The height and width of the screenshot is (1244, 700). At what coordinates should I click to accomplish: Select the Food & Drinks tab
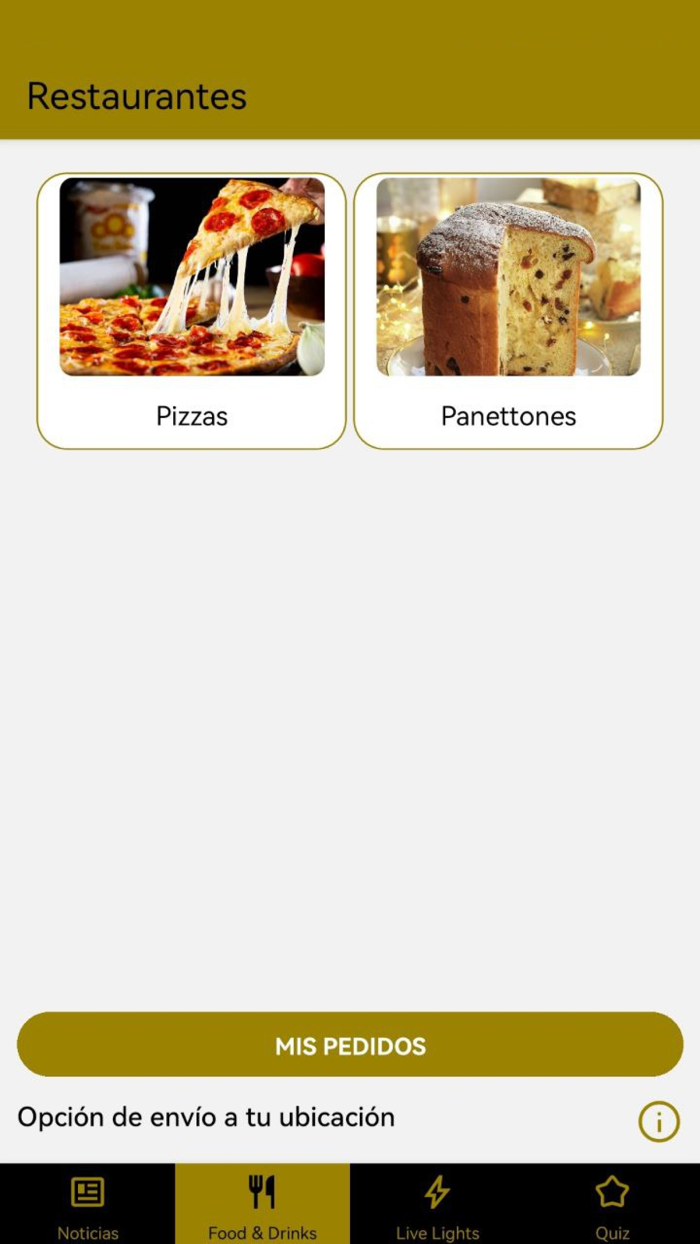point(262,1204)
